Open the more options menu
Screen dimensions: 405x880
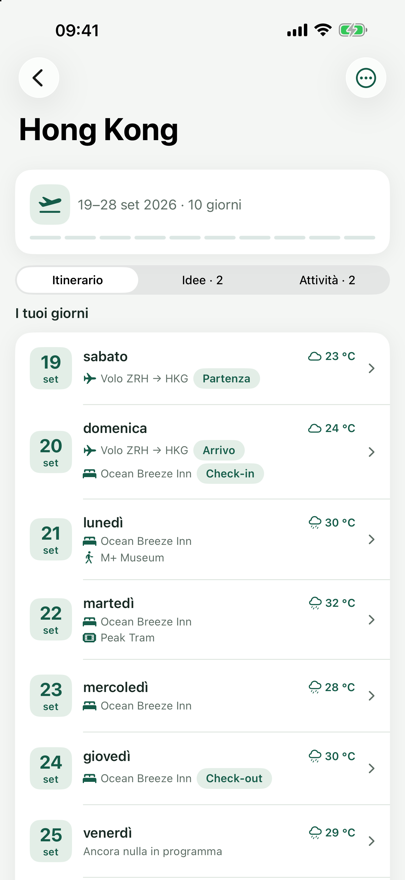[366, 78]
